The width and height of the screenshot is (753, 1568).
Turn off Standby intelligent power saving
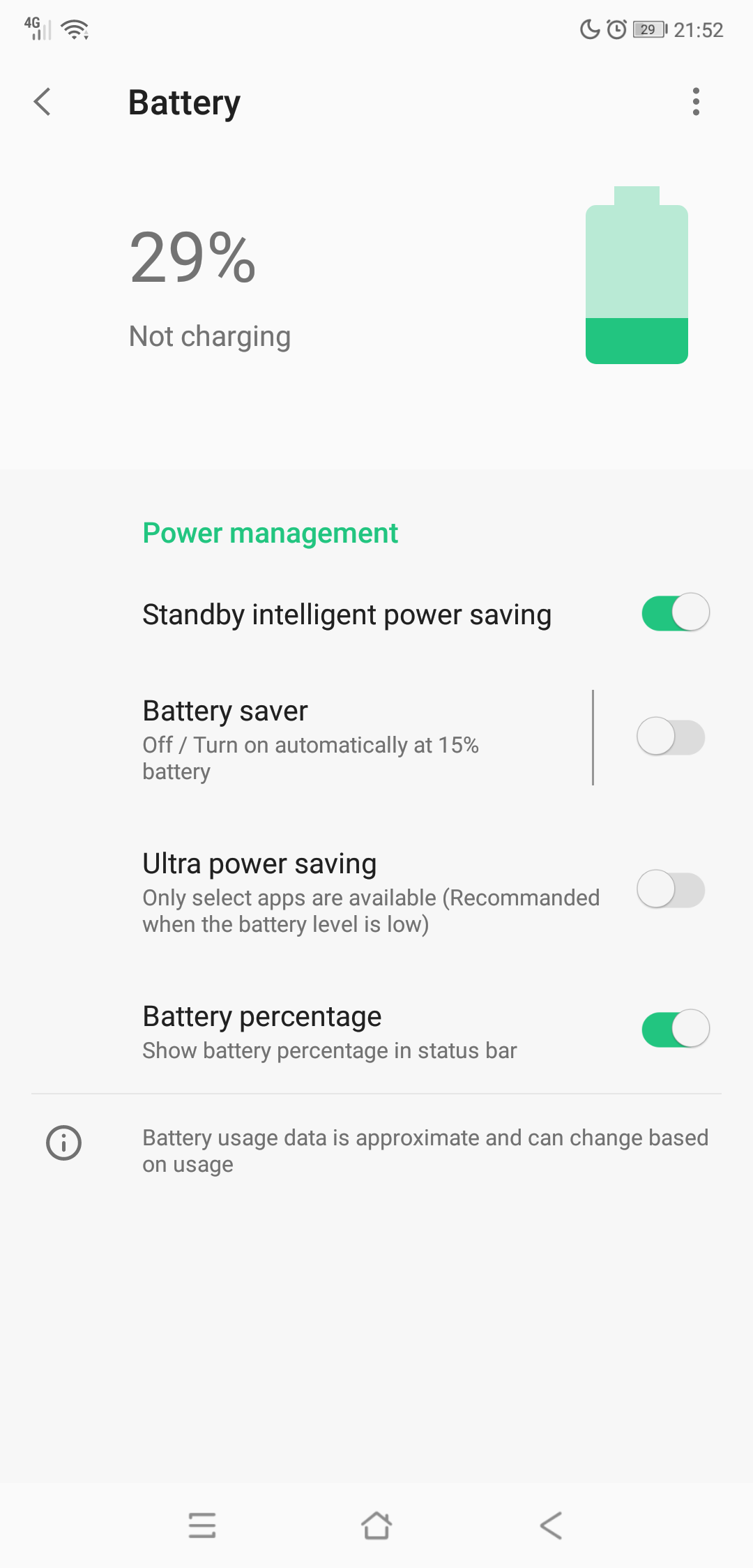(675, 613)
